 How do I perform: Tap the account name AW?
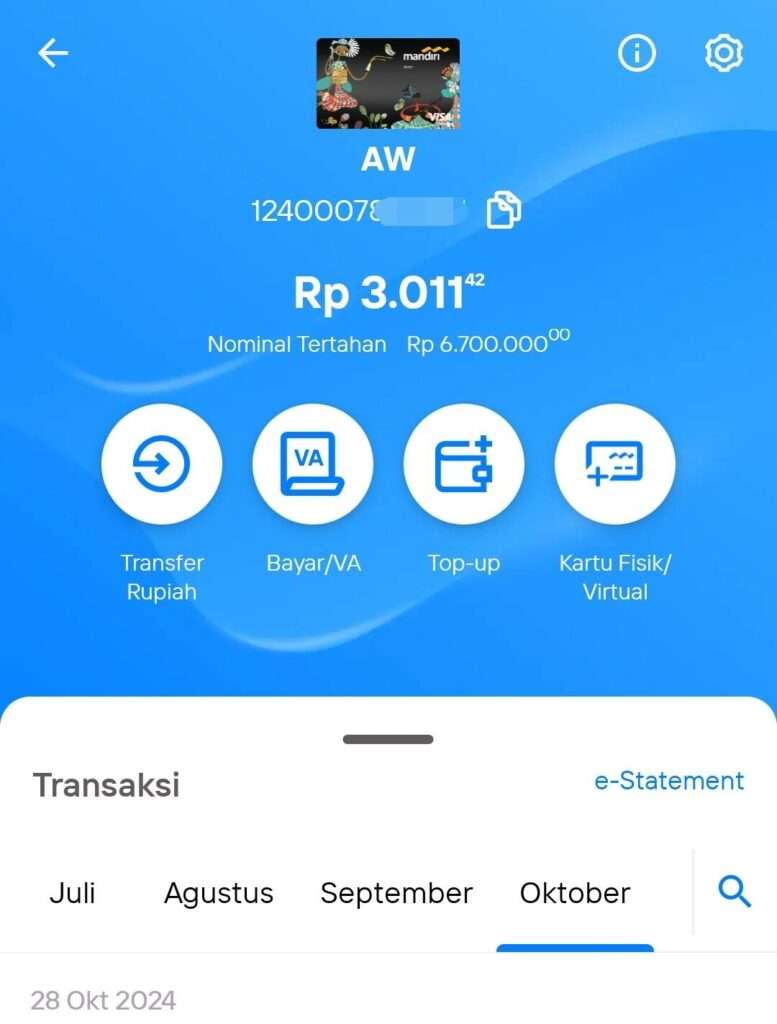coord(388,158)
